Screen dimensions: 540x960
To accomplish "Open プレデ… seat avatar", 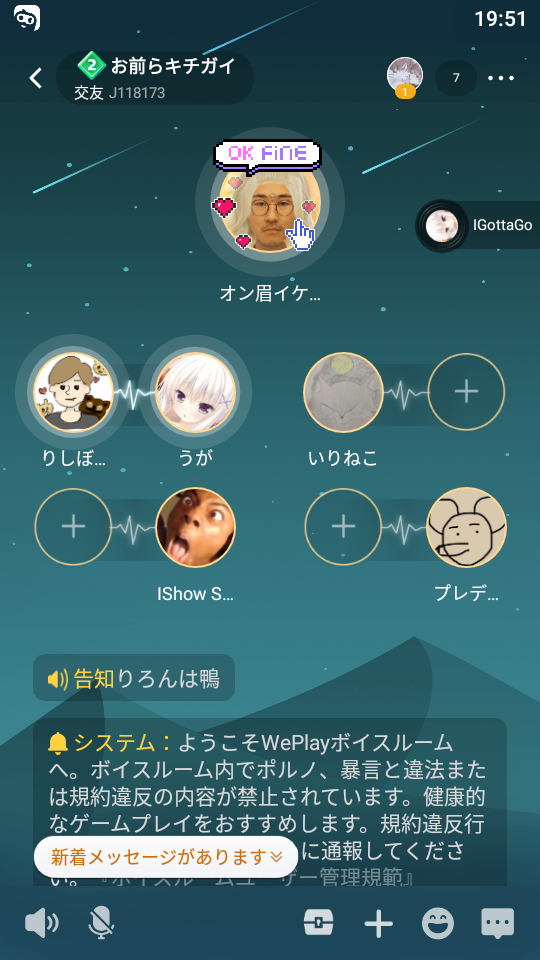I will pos(467,527).
